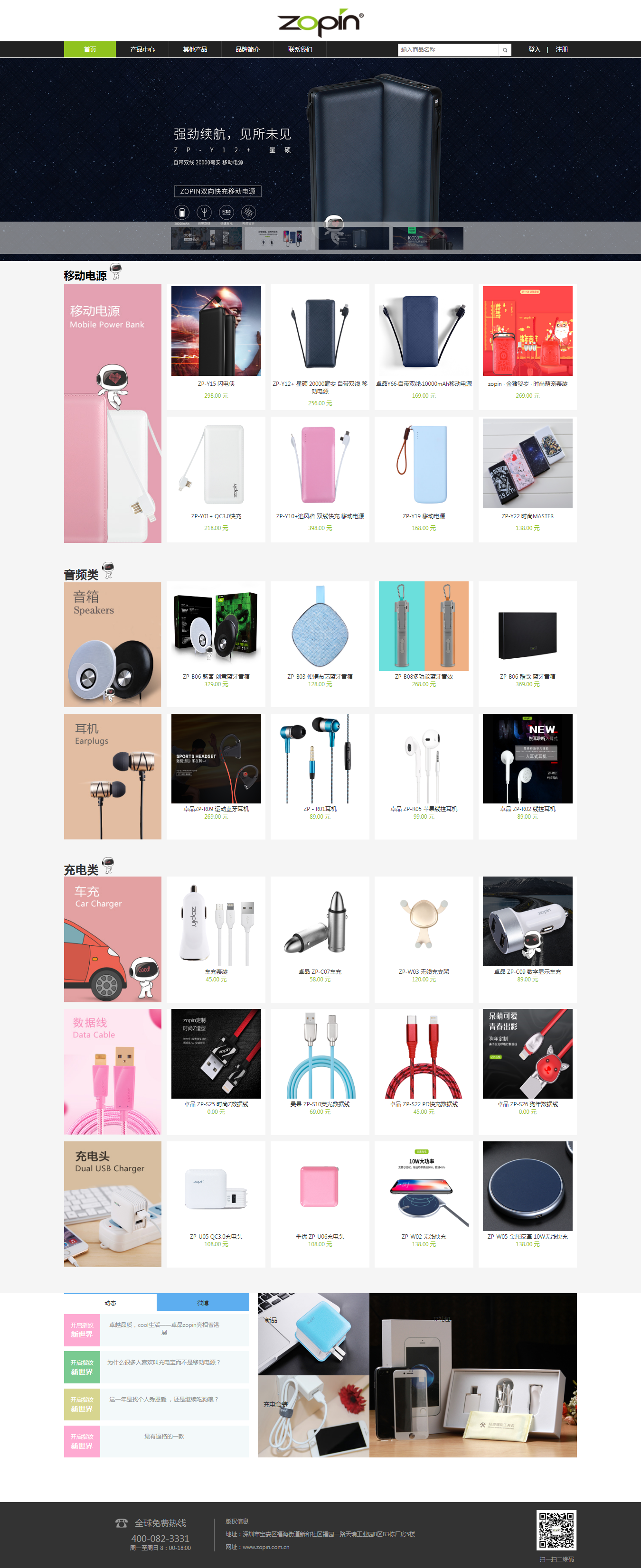Go to 产品中心 in the top menu
The image size is (641, 1568).
click(x=142, y=49)
